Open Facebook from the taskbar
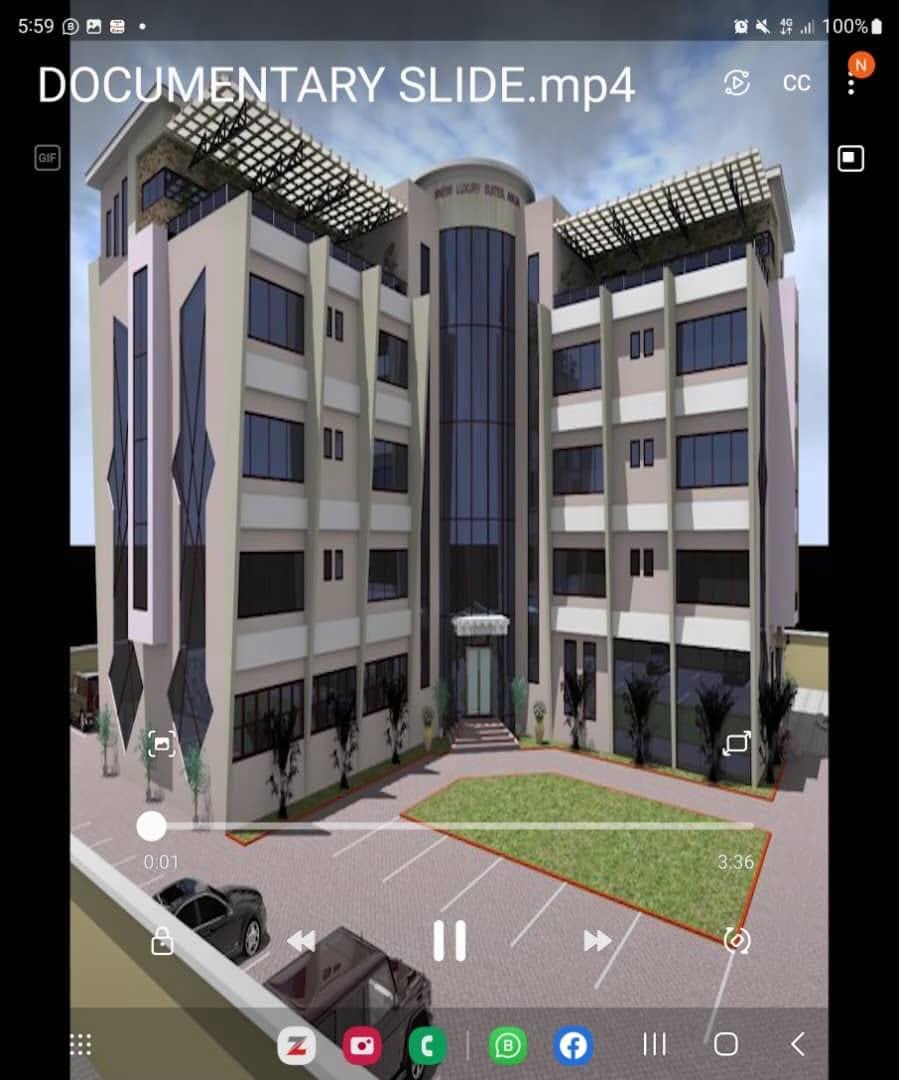899x1080 pixels. pos(573,1046)
